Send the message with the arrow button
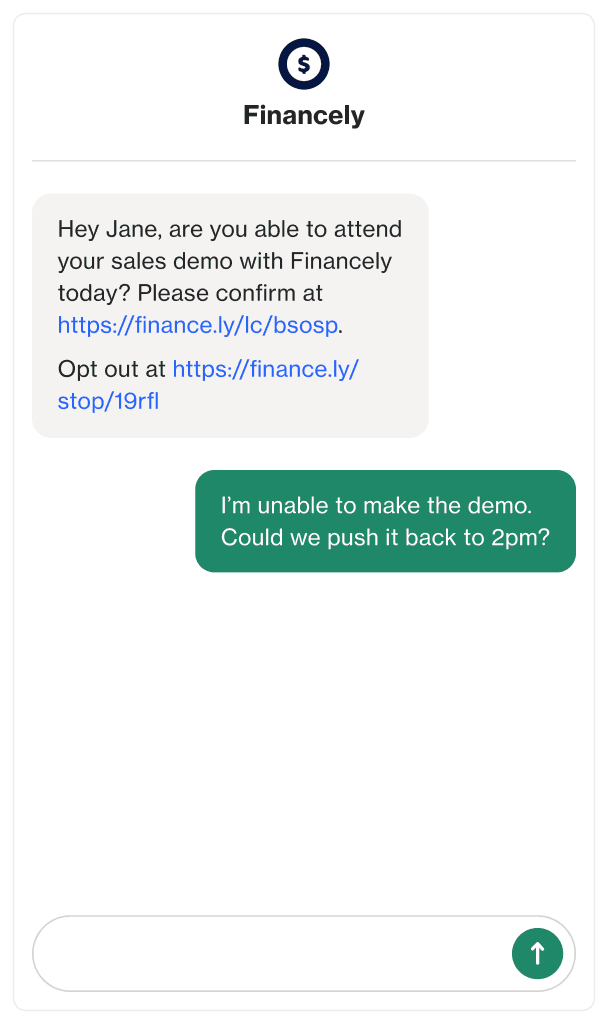 point(537,953)
